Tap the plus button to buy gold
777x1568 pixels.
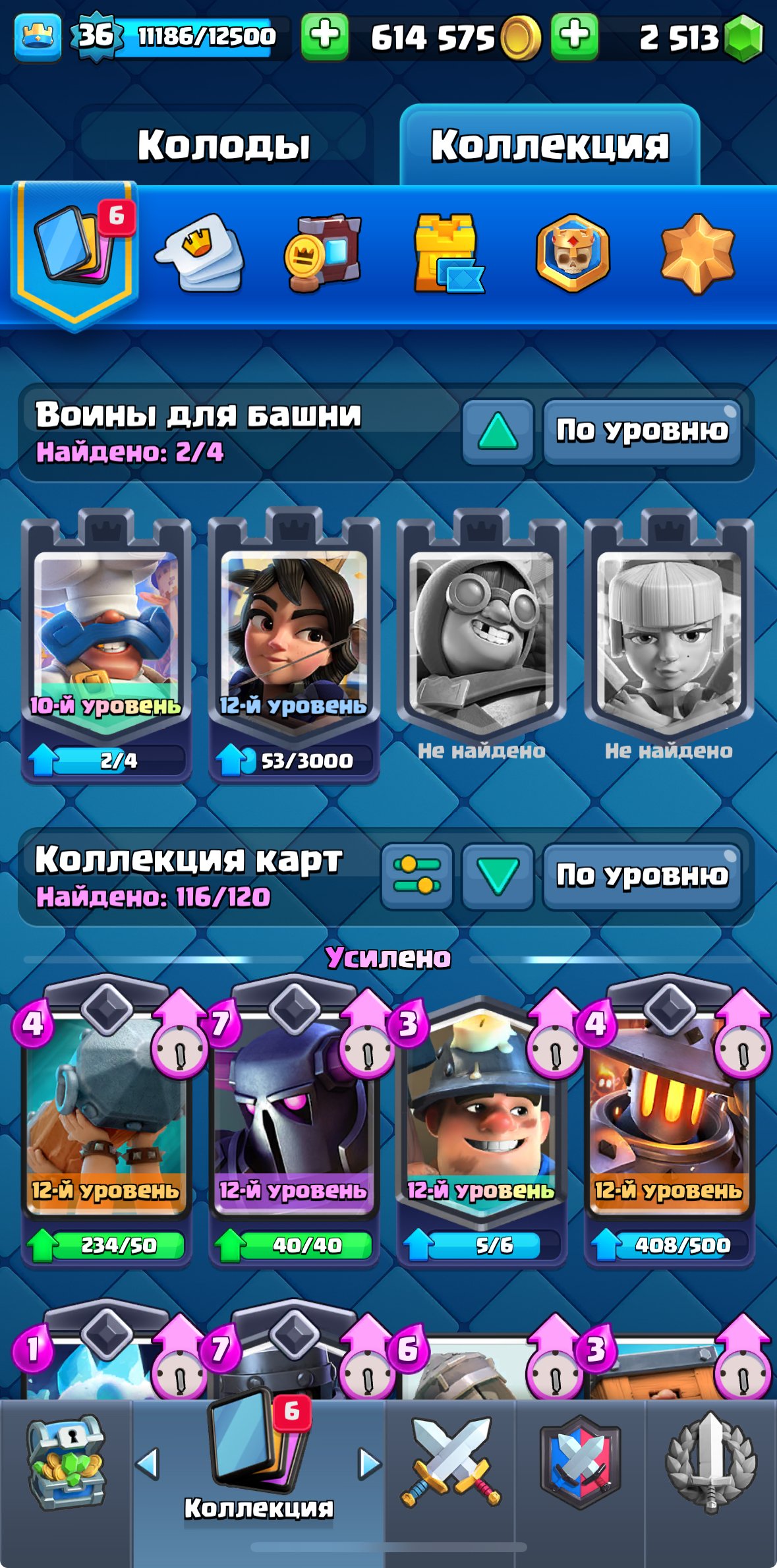coord(324,37)
